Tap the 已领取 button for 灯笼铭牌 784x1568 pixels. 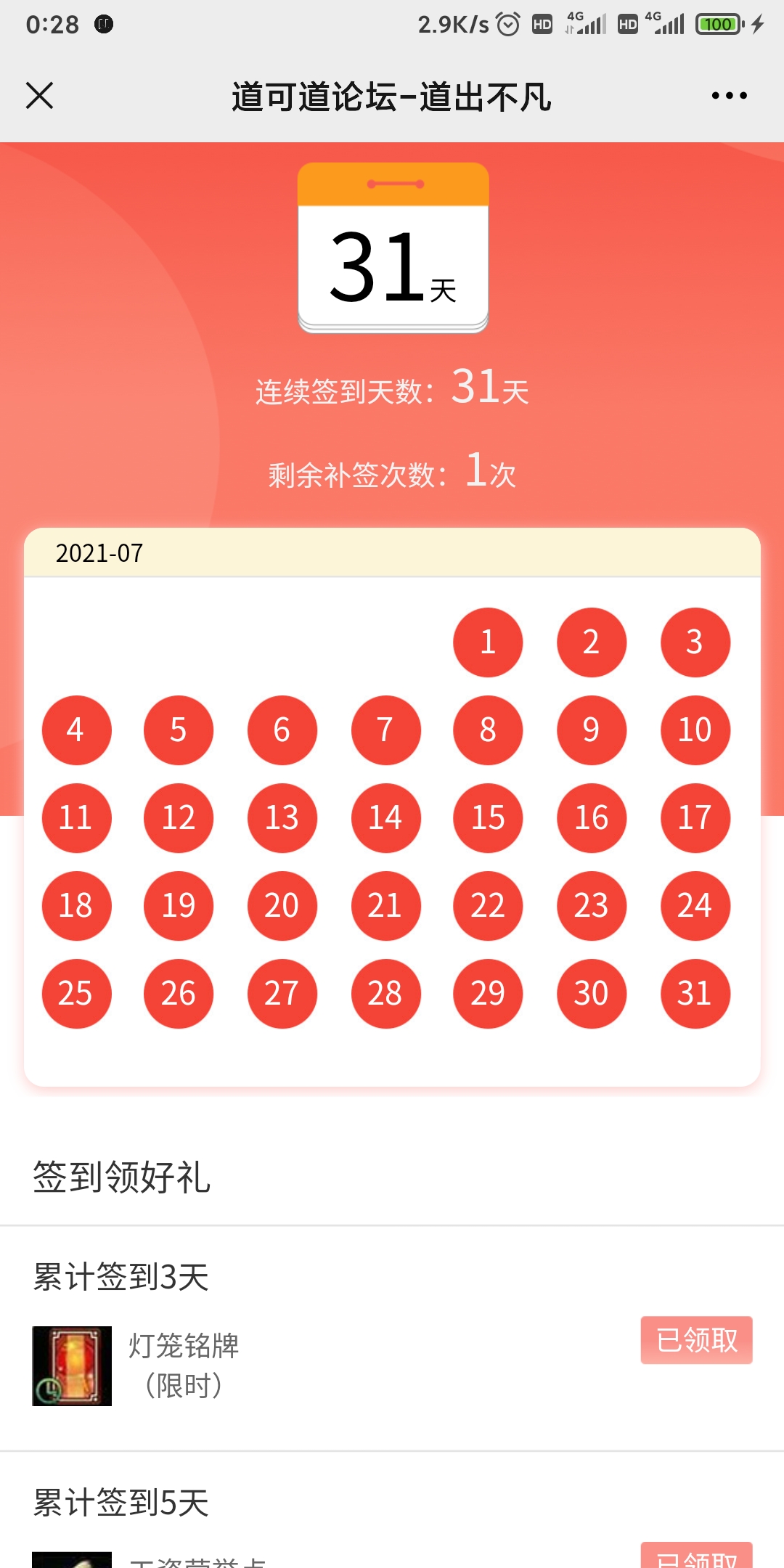[696, 1340]
